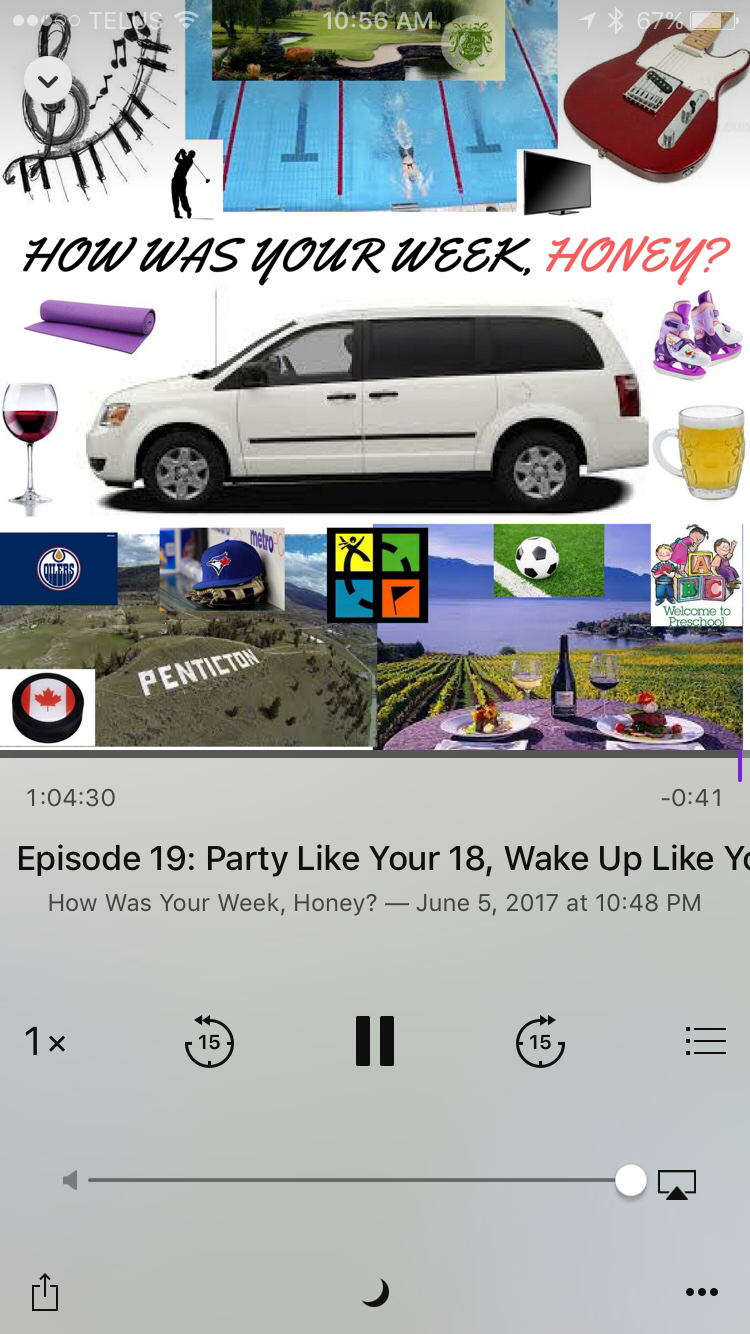Collapse the now playing screen with chevron
Viewport: 750px width, 1334px height.
click(48, 81)
